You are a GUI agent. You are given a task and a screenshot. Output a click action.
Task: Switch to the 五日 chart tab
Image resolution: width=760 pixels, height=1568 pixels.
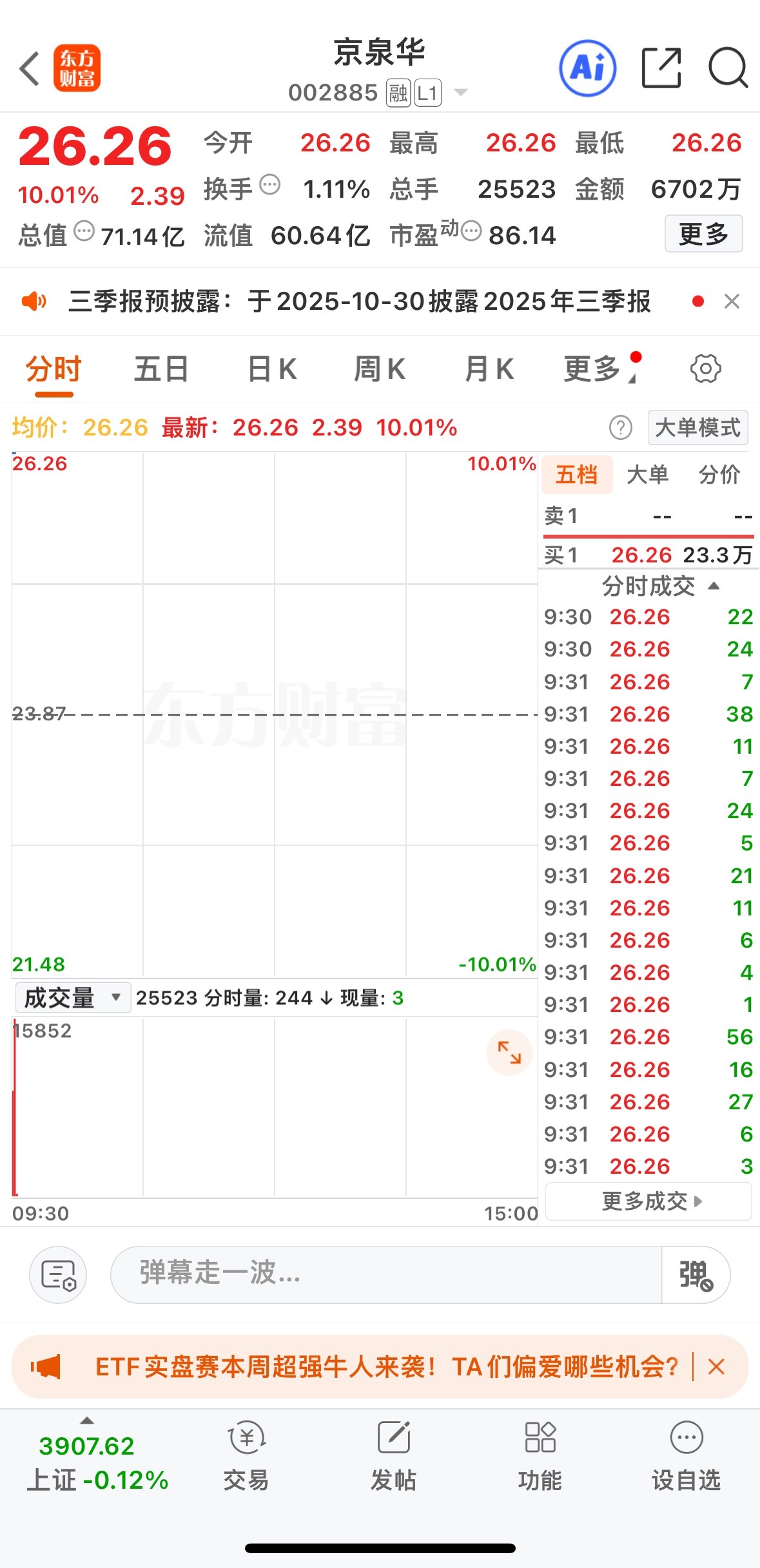click(x=161, y=370)
